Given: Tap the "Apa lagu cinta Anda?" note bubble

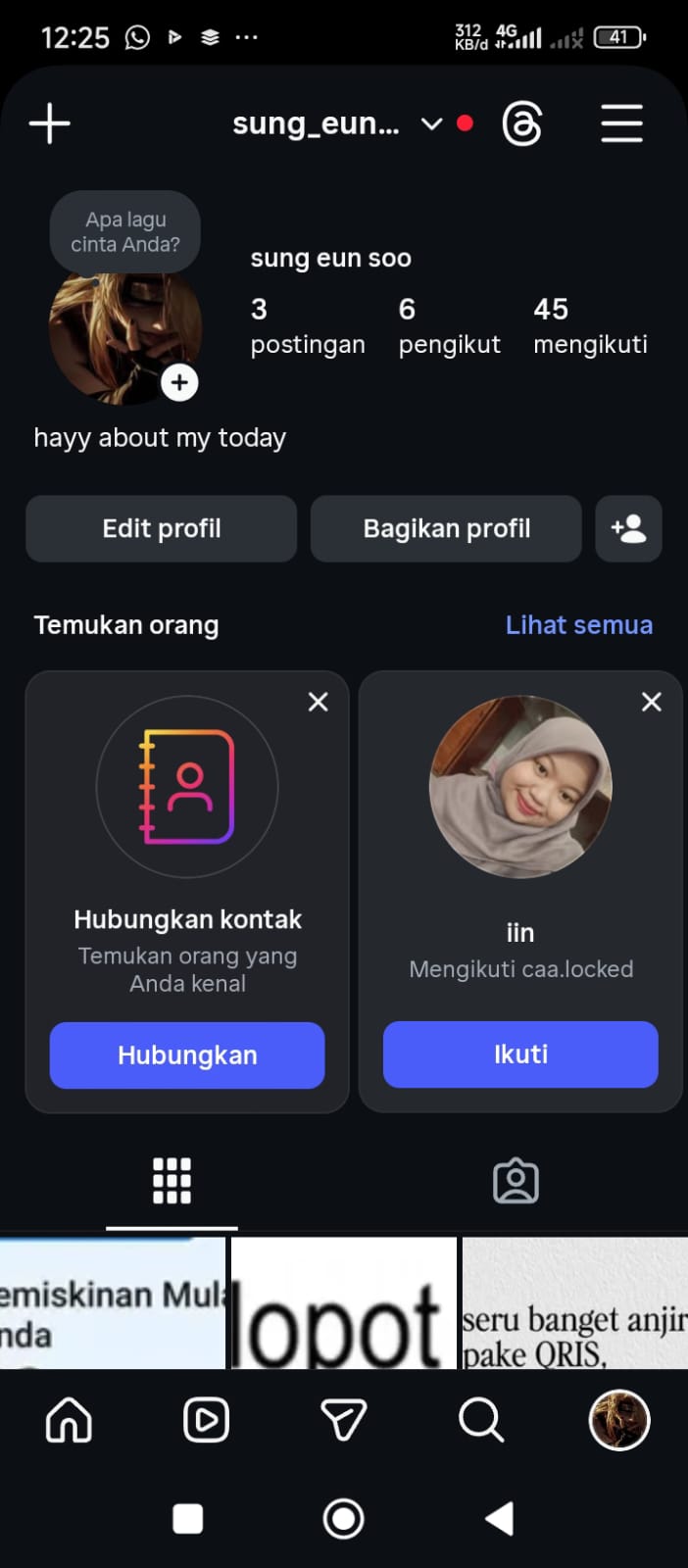Looking at the screenshot, I should (x=125, y=232).
